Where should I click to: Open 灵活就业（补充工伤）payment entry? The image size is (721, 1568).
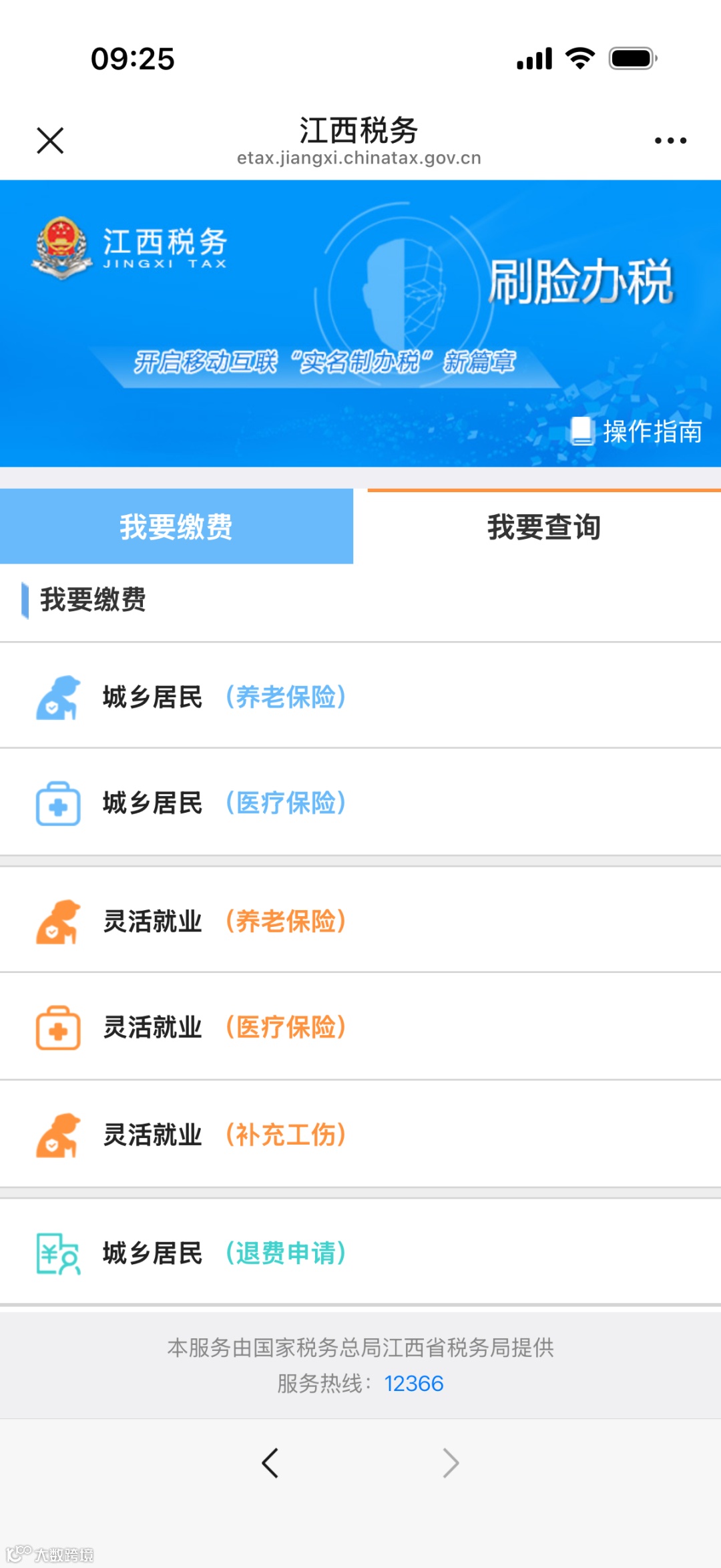coord(227,1135)
